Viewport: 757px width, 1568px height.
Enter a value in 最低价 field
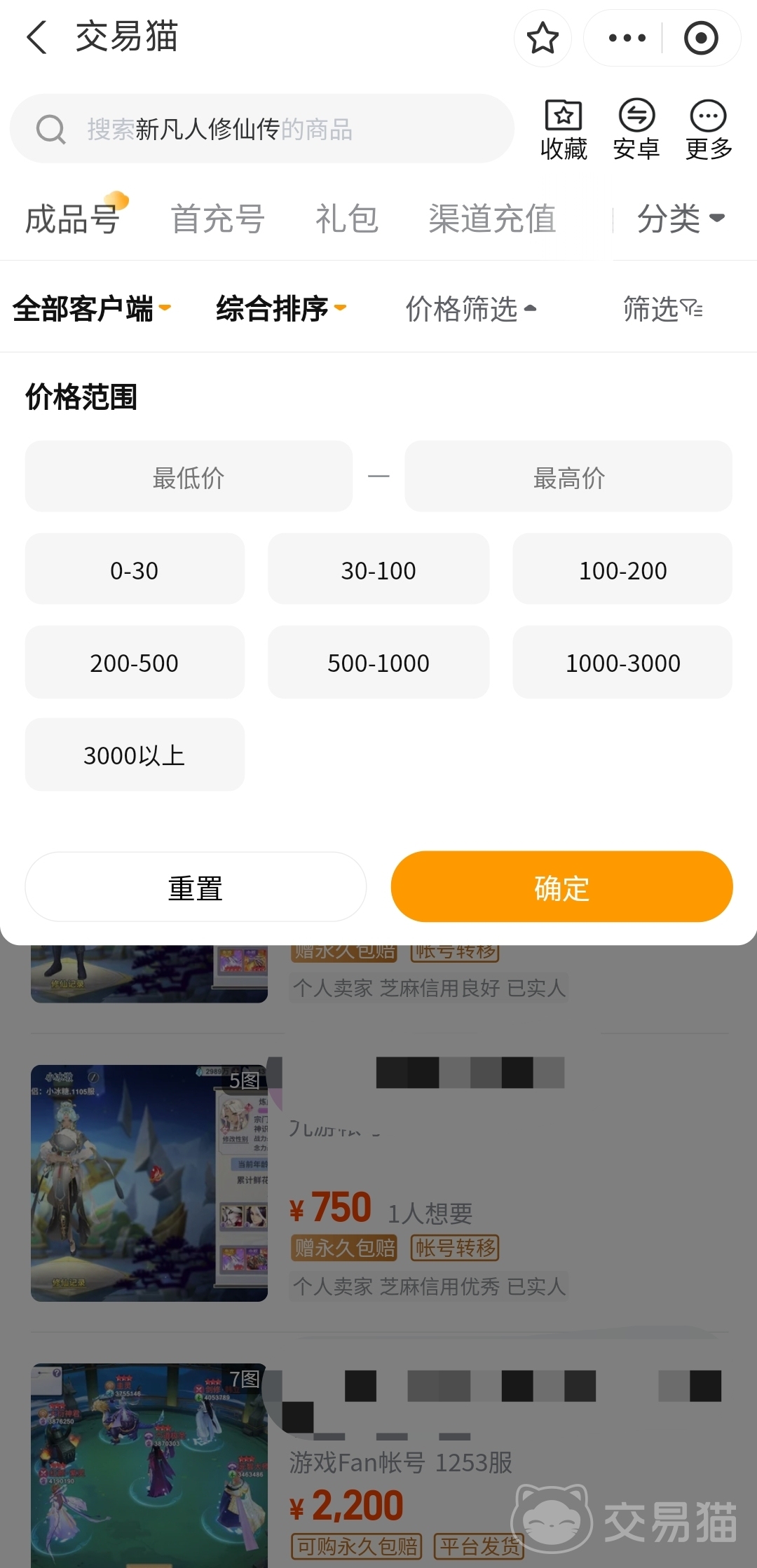(x=189, y=477)
